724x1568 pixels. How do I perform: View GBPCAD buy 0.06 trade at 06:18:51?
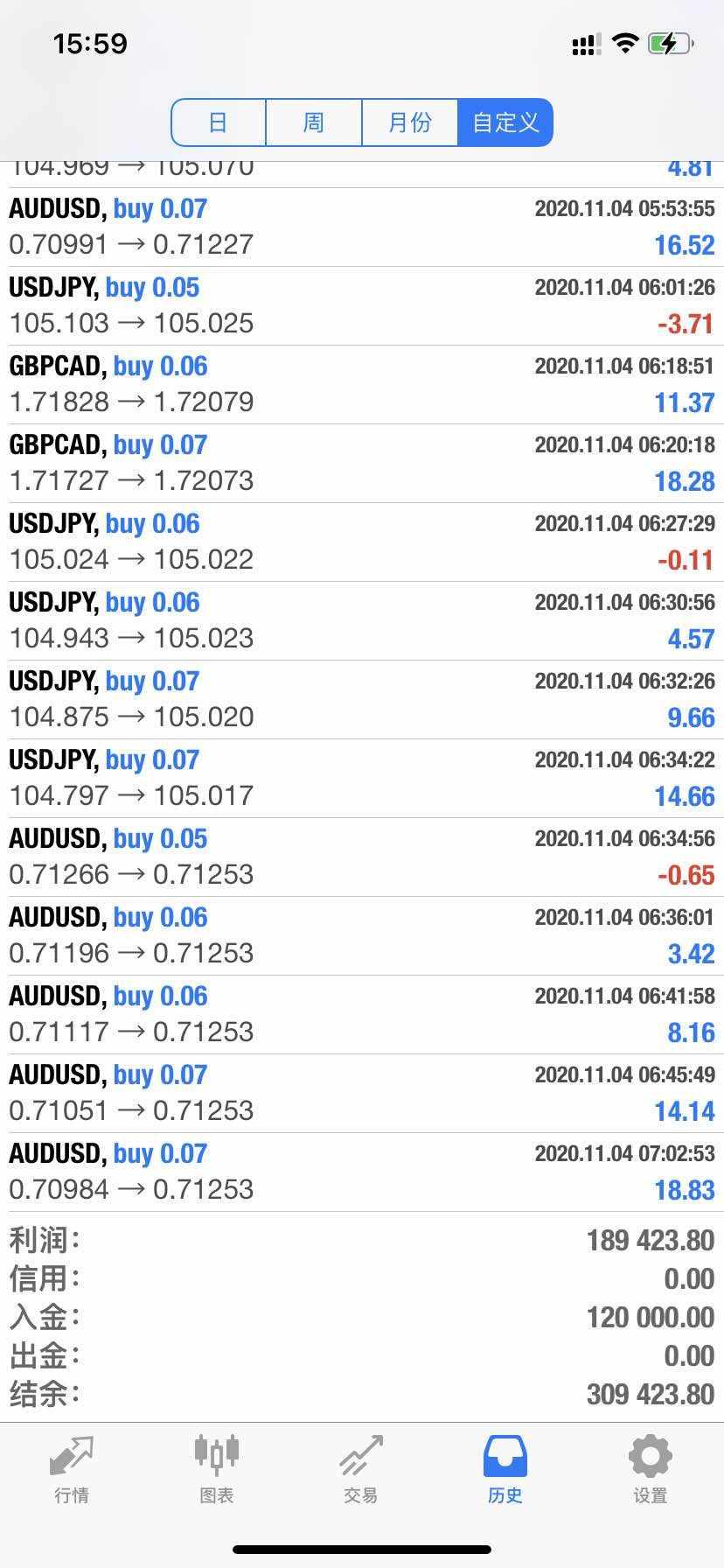tap(362, 385)
